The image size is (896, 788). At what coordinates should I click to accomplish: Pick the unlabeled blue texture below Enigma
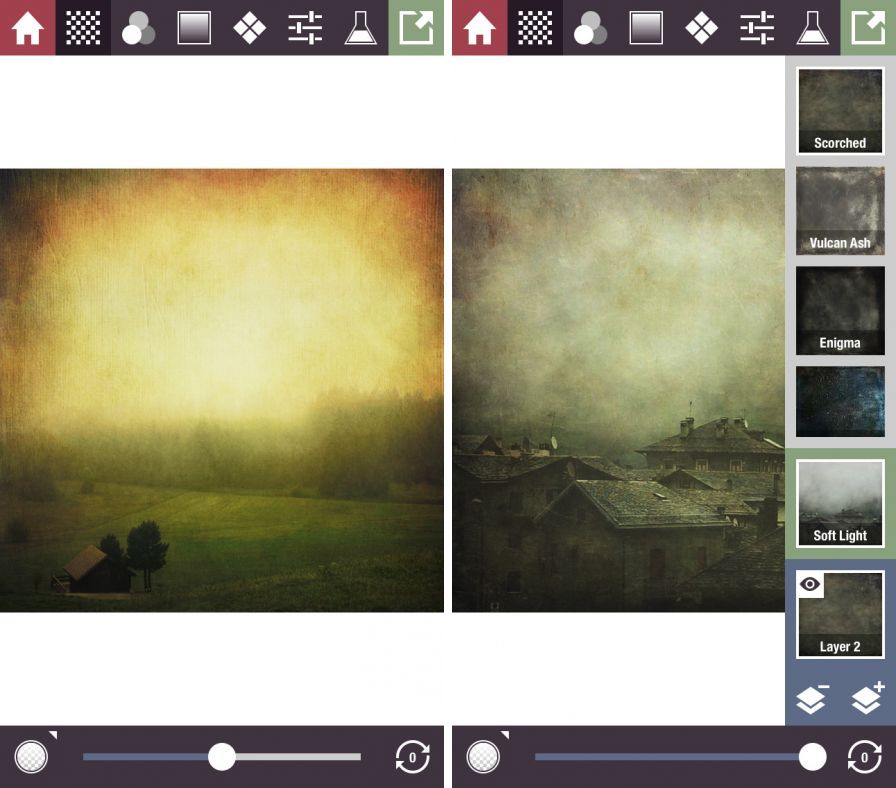pyautogui.click(x=840, y=401)
